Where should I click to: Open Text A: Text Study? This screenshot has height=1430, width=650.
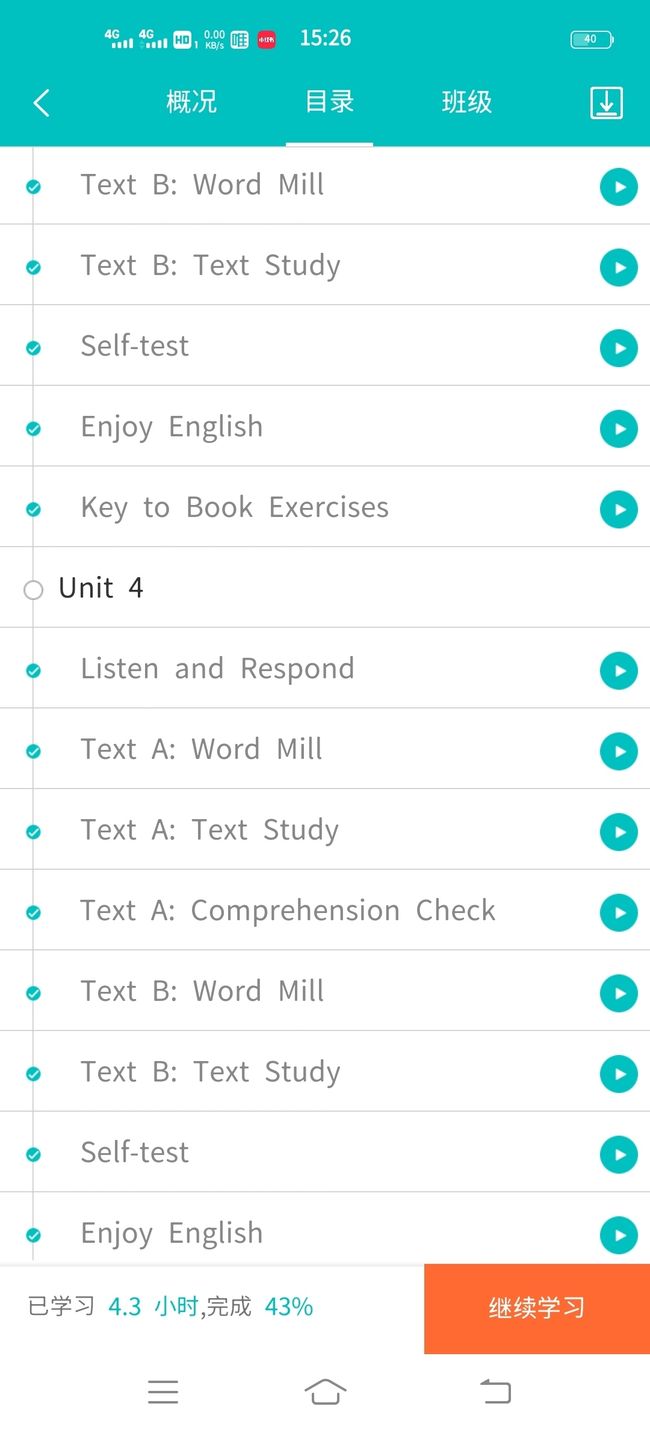click(x=325, y=830)
